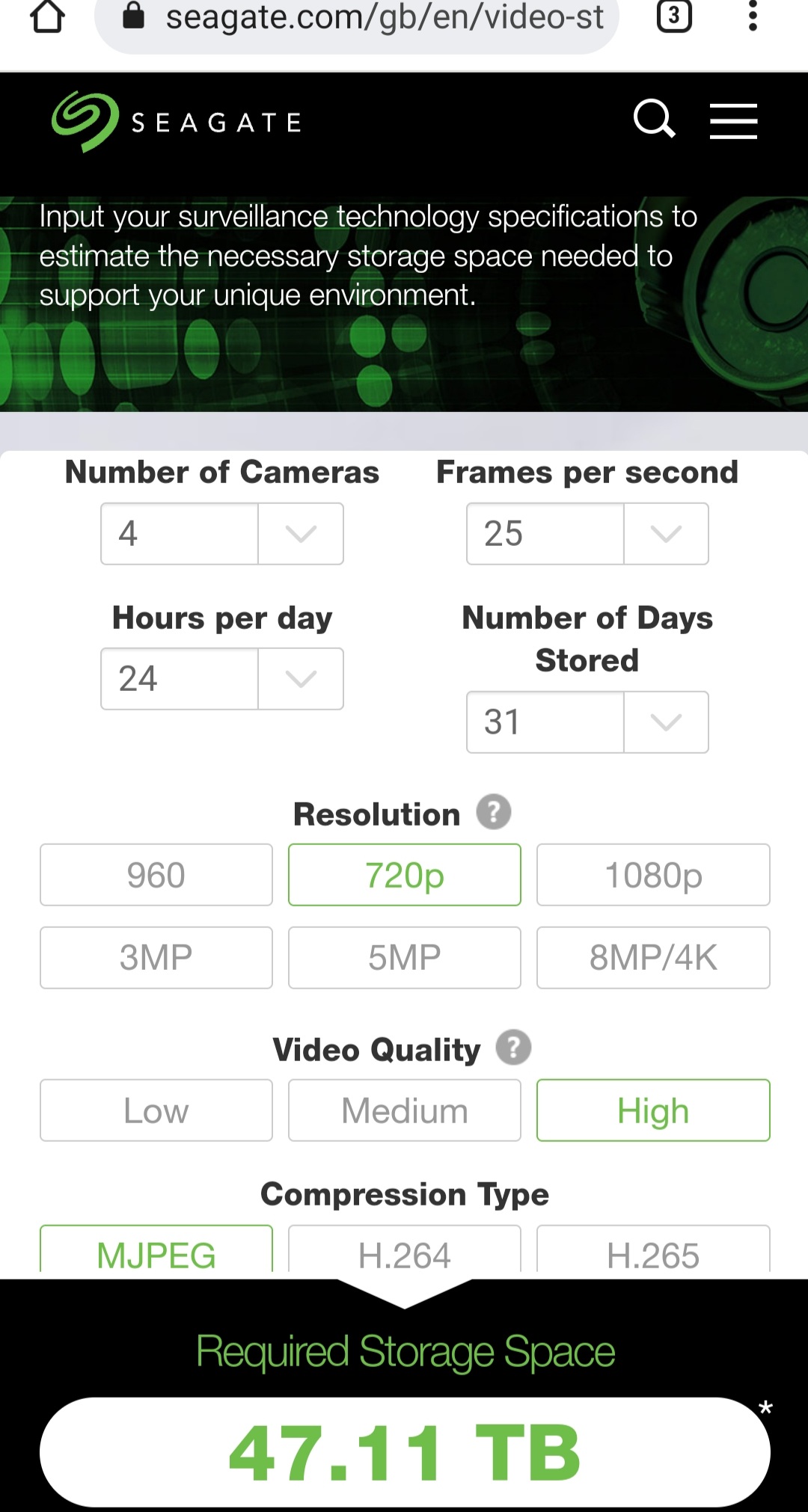Viewport: 808px width, 1512px height.
Task: Show Resolution help tooltip
Action: coord(494,813)
